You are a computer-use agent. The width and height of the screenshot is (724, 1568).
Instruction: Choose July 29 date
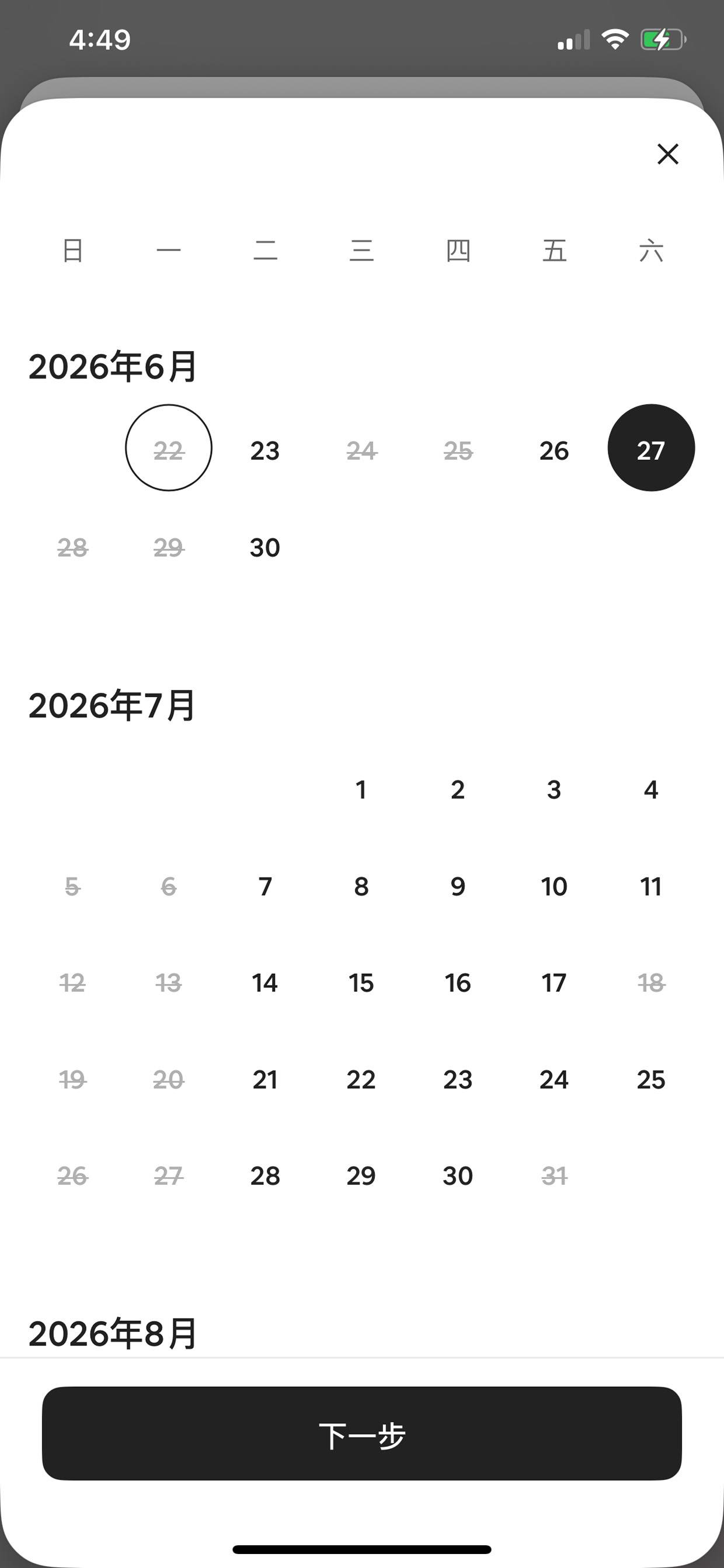coord(361,1175)
